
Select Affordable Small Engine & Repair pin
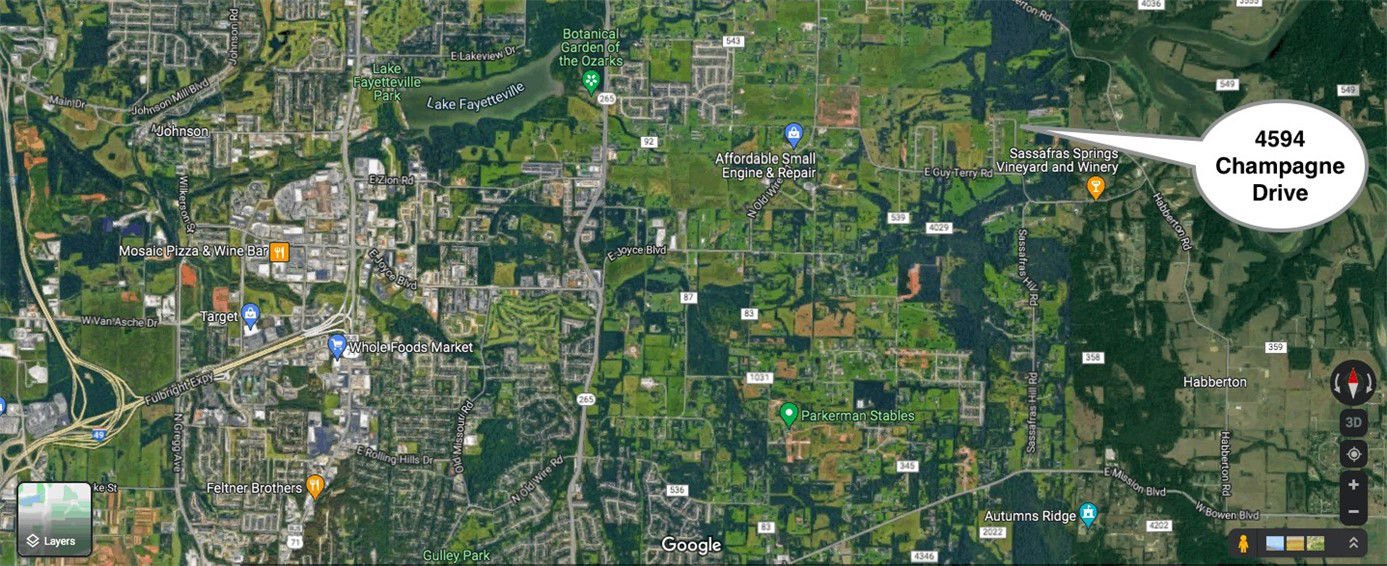coord(794,133)
